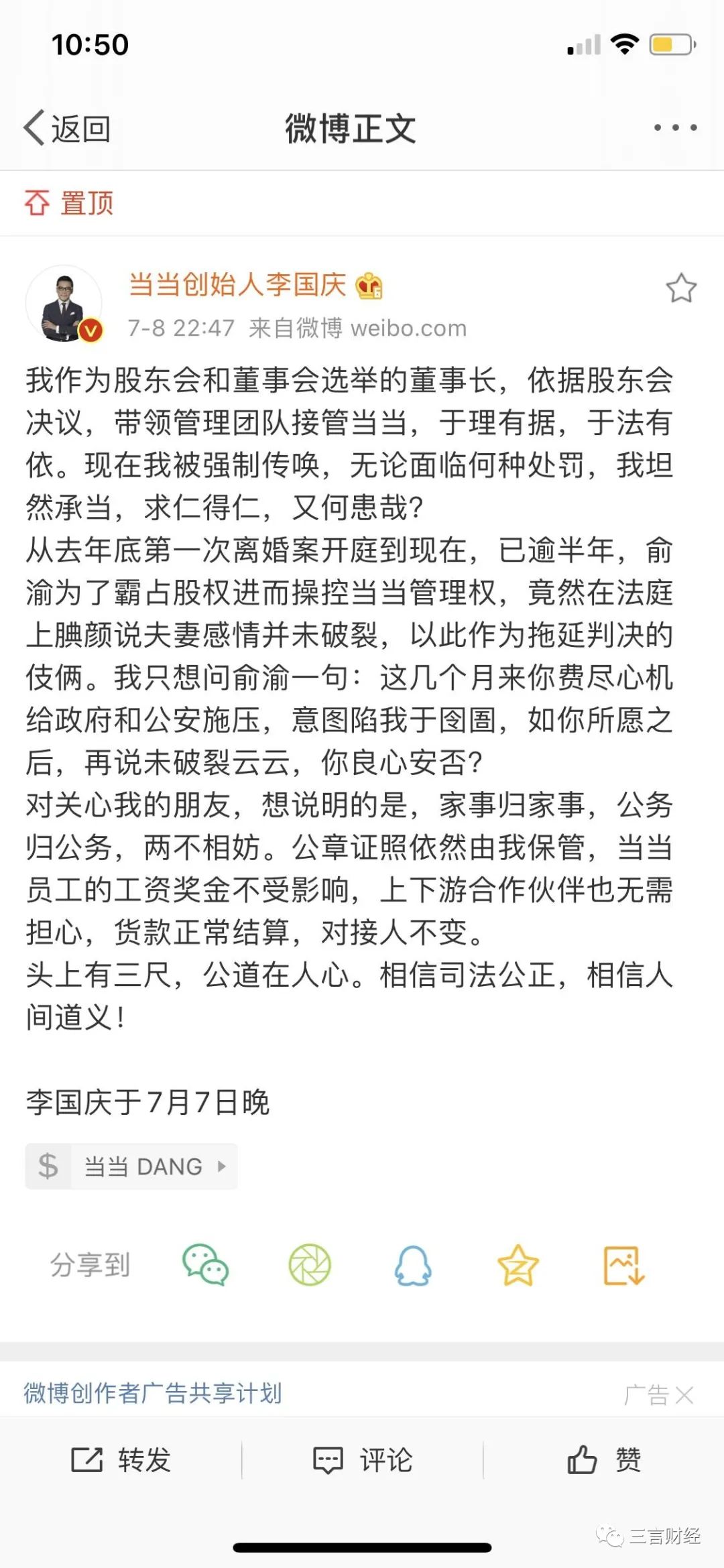Open 微博创作者广告共享计划 link
This screenshot has height=1568, width=724.
coord(153,1392)
